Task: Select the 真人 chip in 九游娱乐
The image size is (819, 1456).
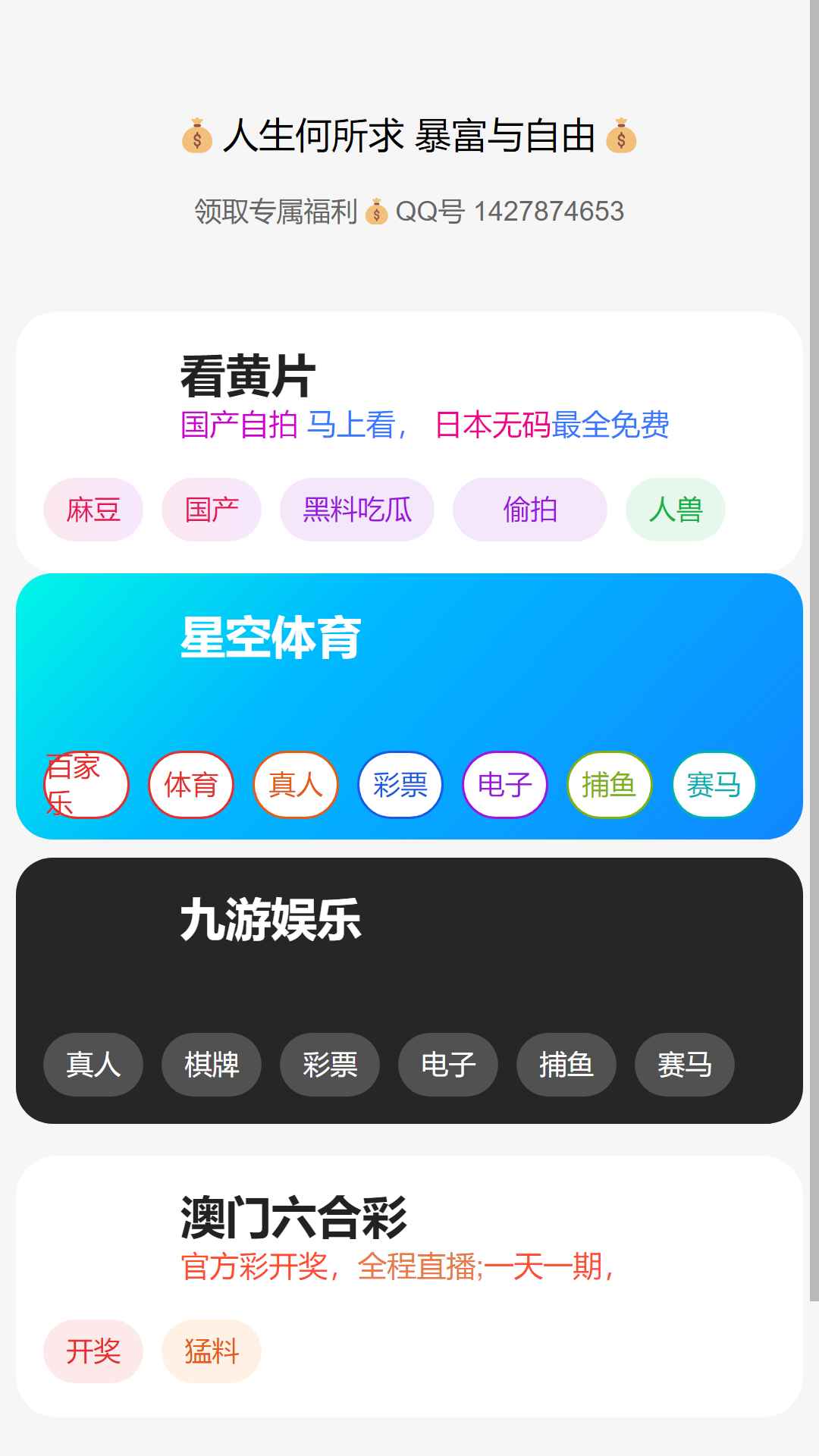Action: pyautogui.click(x=93, y=1065)
